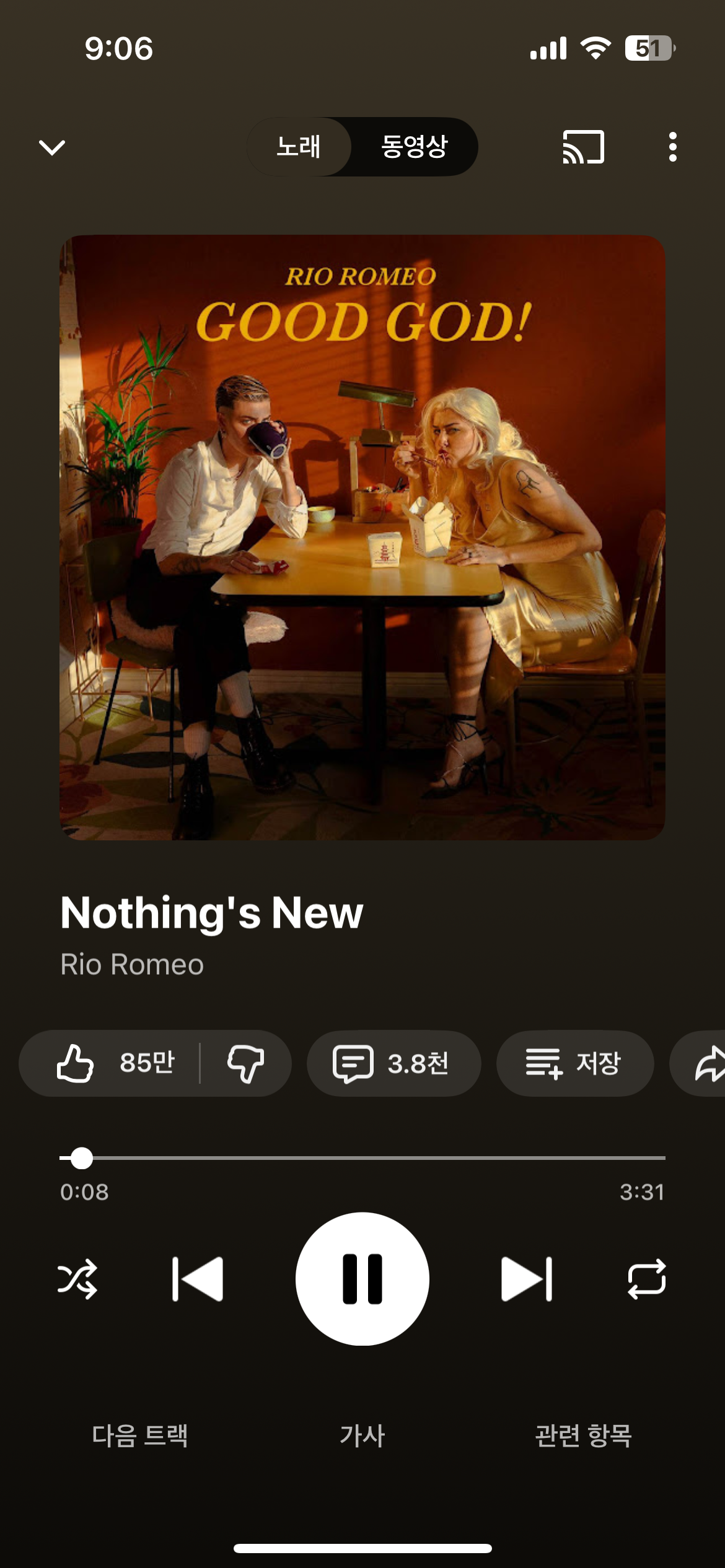Open the 관련 항목 (related) tab

pos(584,1435)
